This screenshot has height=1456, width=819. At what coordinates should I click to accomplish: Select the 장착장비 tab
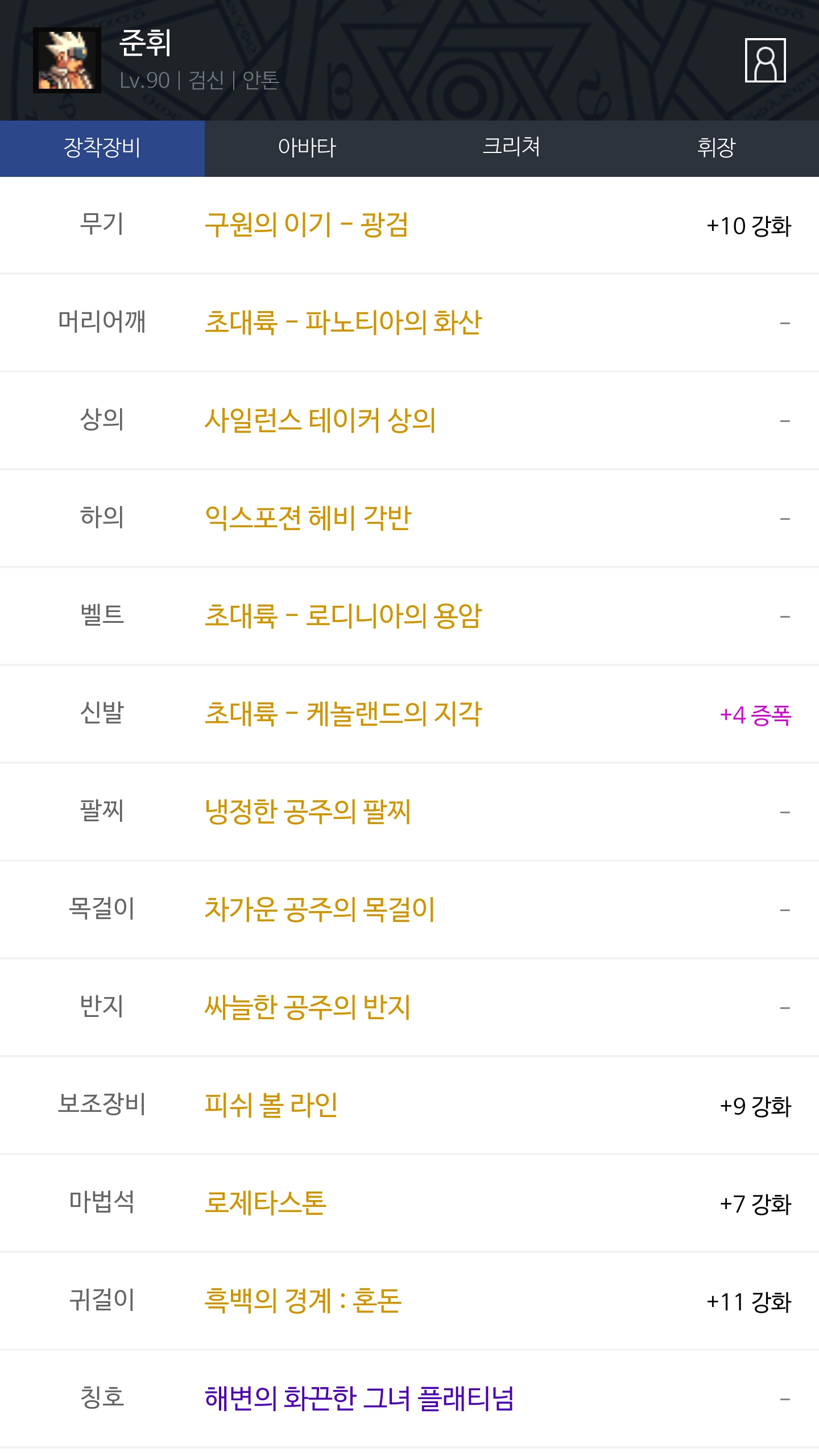[102, 148]
